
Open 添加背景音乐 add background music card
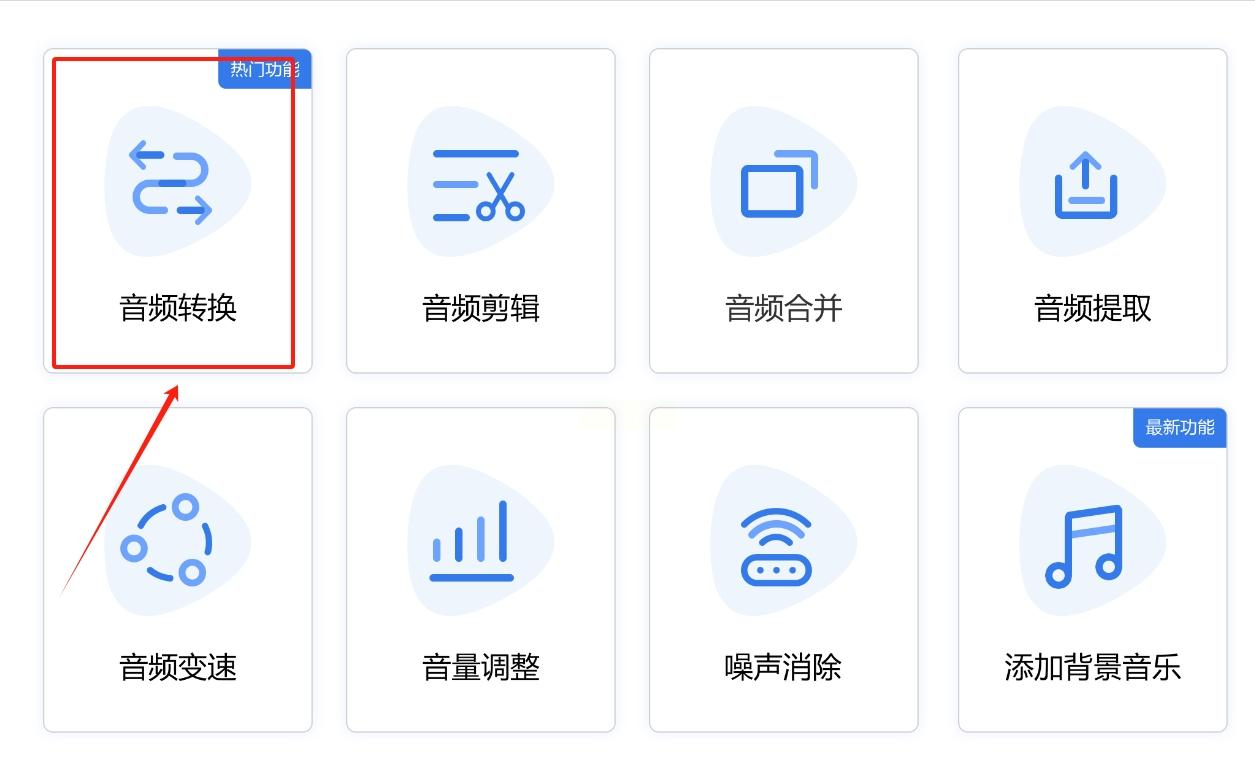[1092, 570]
